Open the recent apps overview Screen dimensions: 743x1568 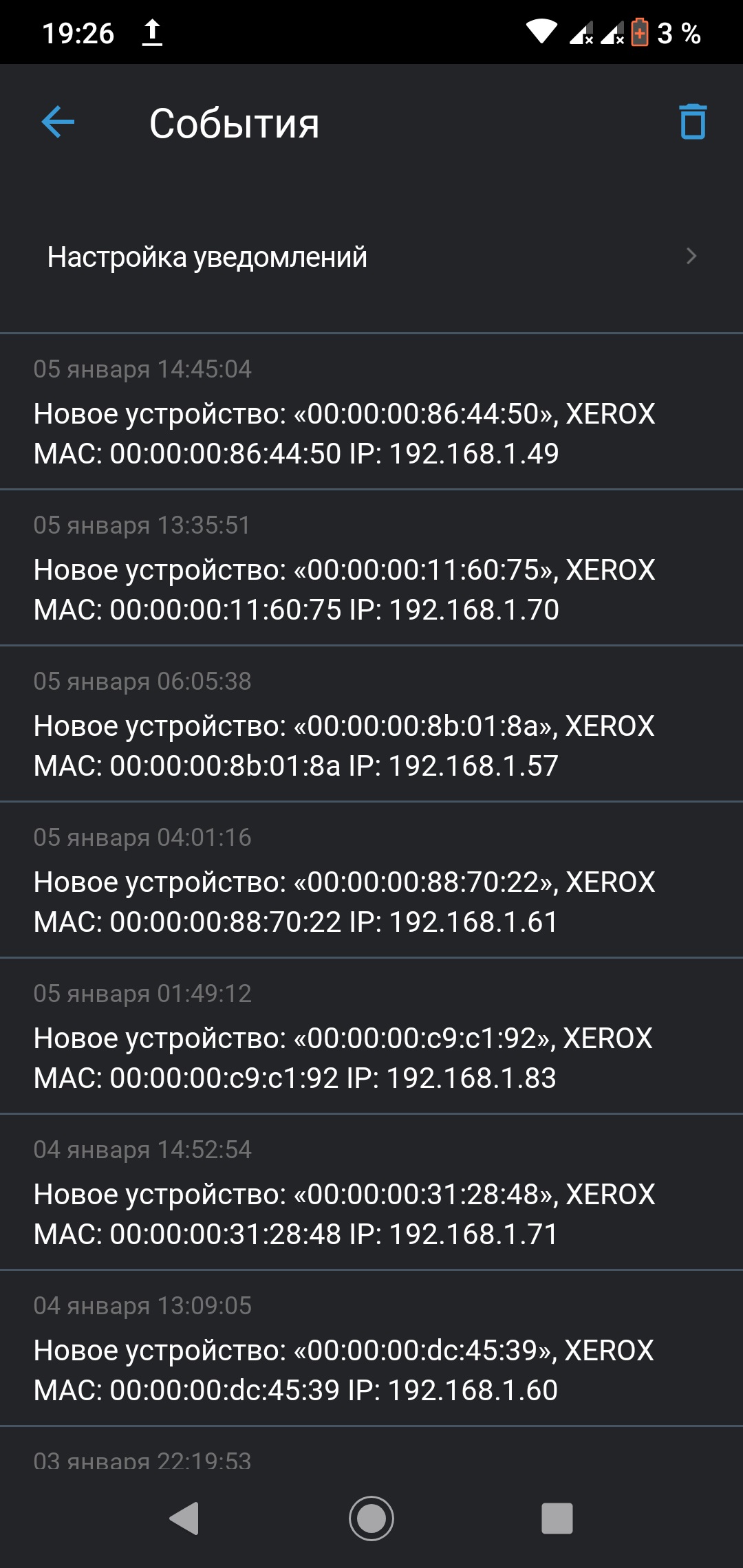[557, 1518]
